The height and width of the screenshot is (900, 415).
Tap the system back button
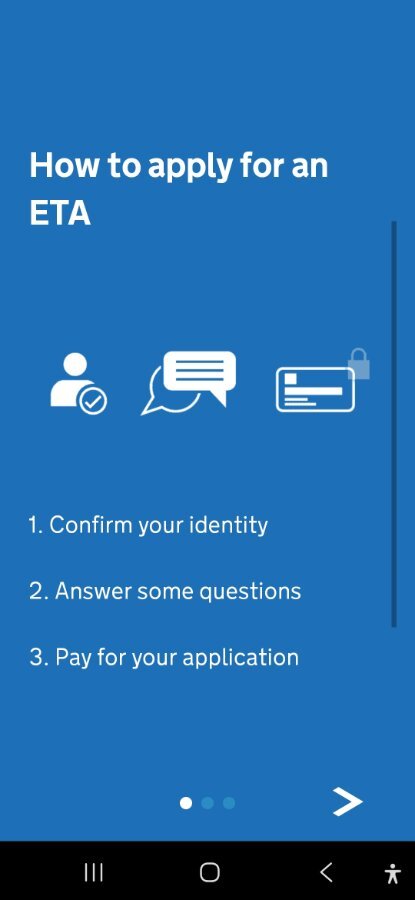tap(326, 872)
